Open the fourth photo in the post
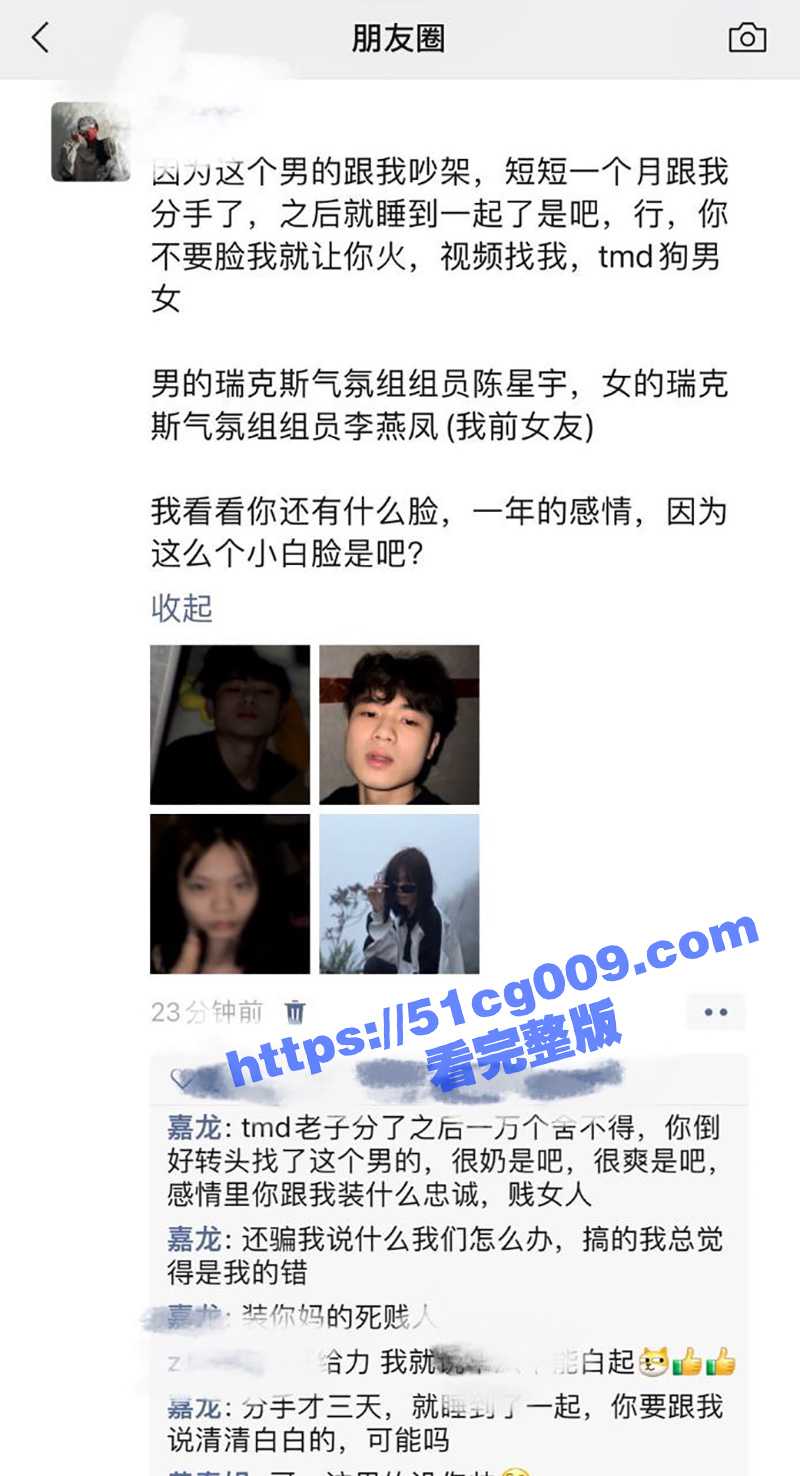Viewport: 800px width, 1476px height. (x=399, y=894)
